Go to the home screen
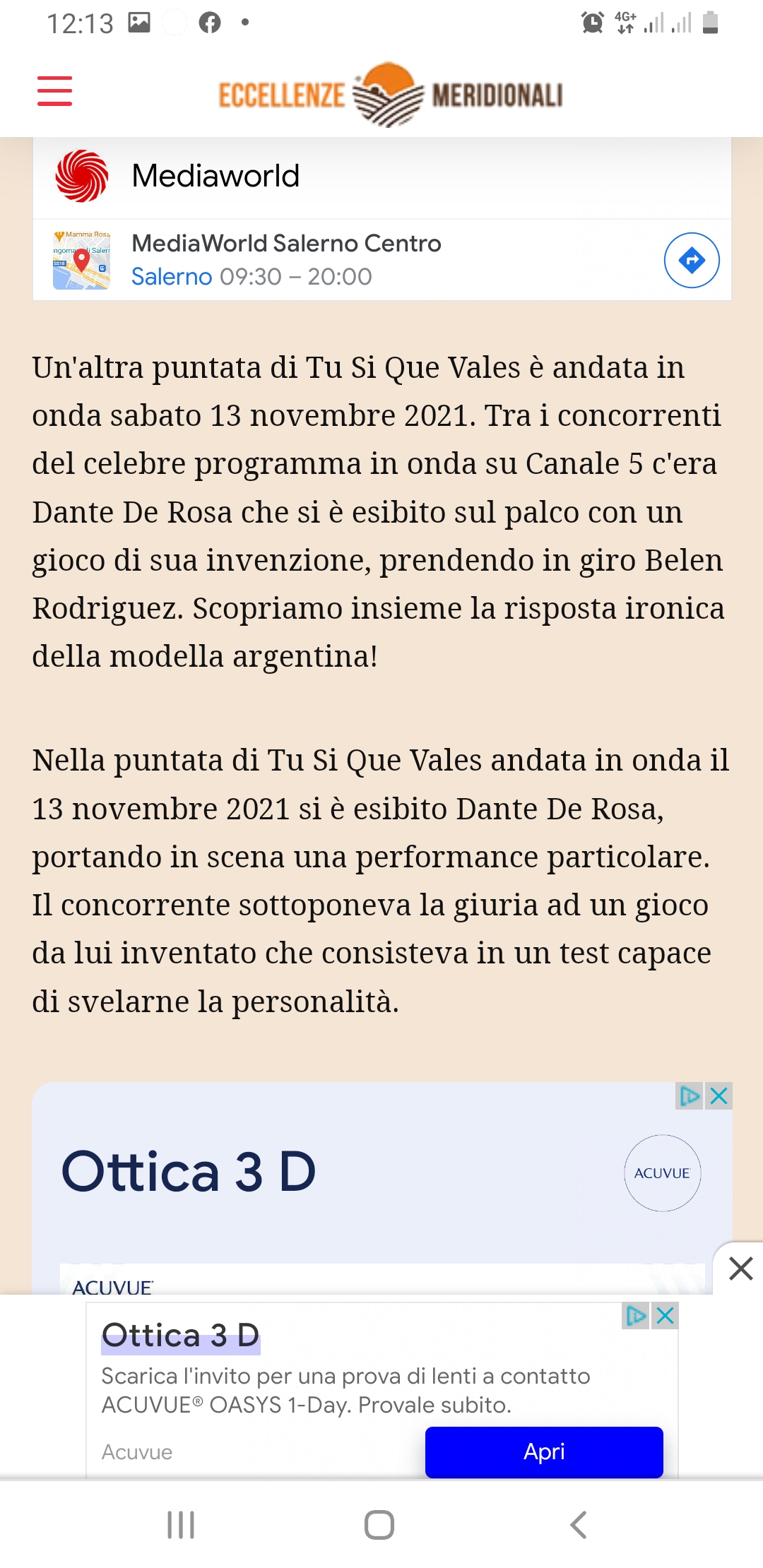This screenshot has width=763, height=1568. click(379, 1525)
